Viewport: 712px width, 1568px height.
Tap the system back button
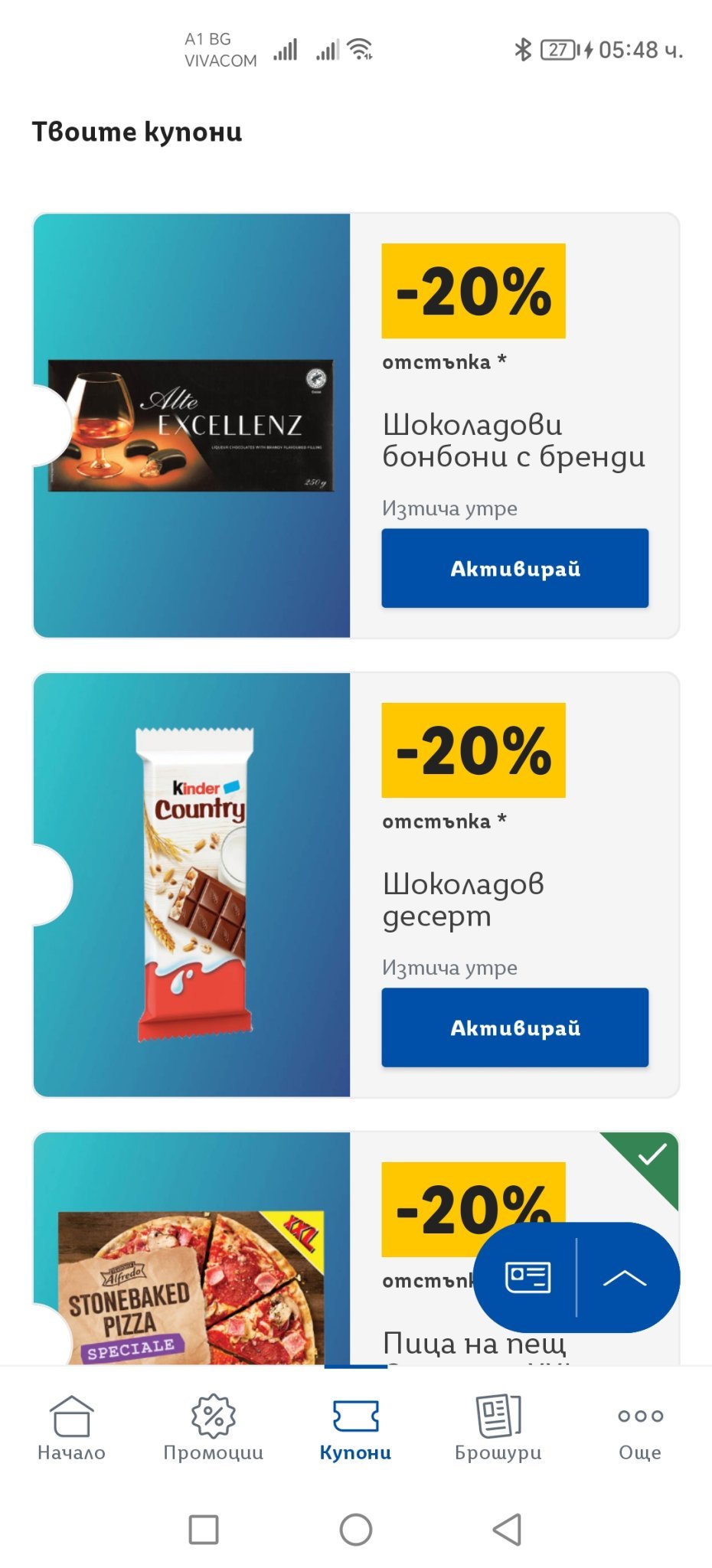point(507,1530)
